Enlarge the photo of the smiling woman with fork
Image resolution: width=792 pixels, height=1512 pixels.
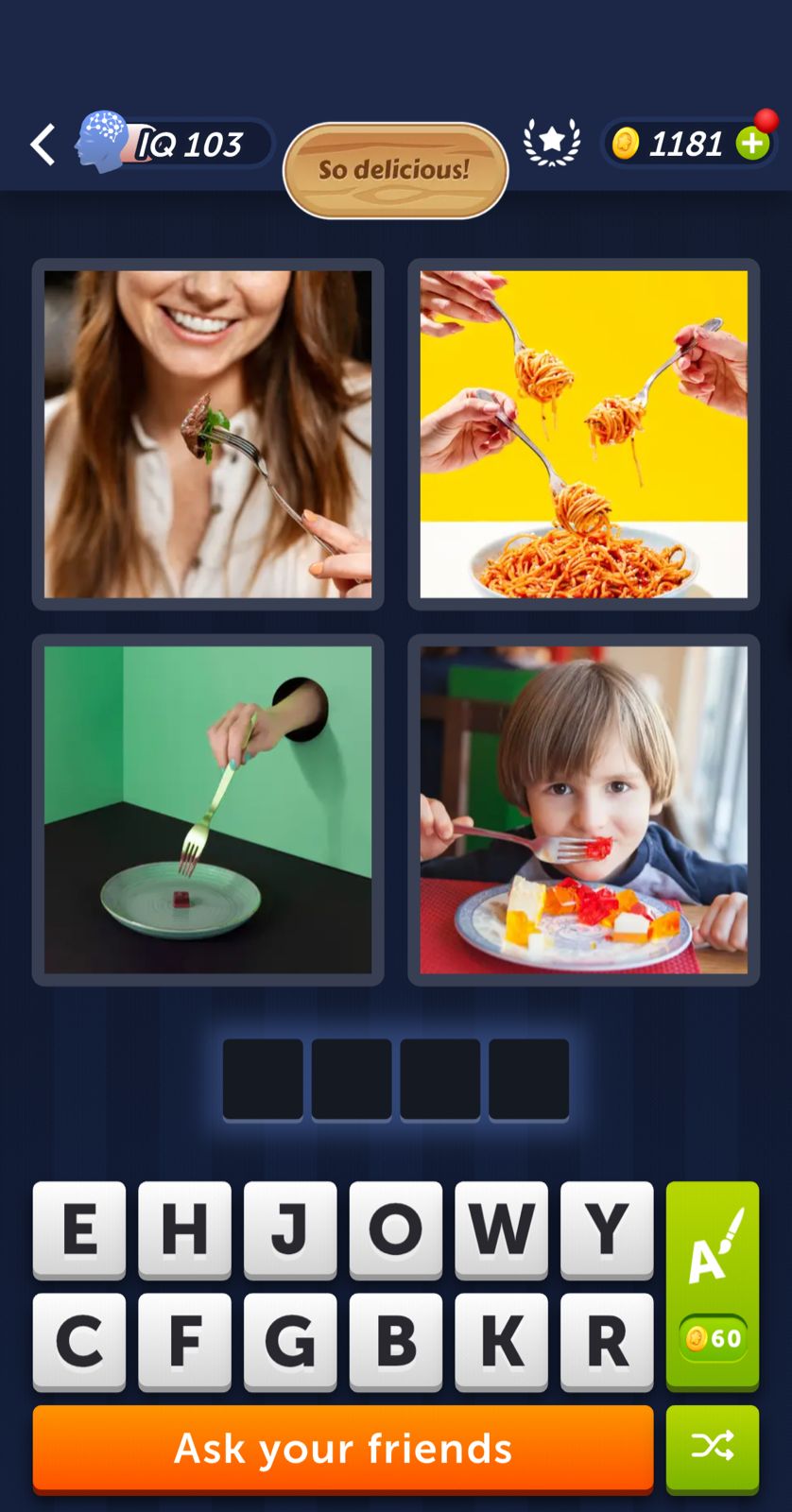[x=208, y=434]
